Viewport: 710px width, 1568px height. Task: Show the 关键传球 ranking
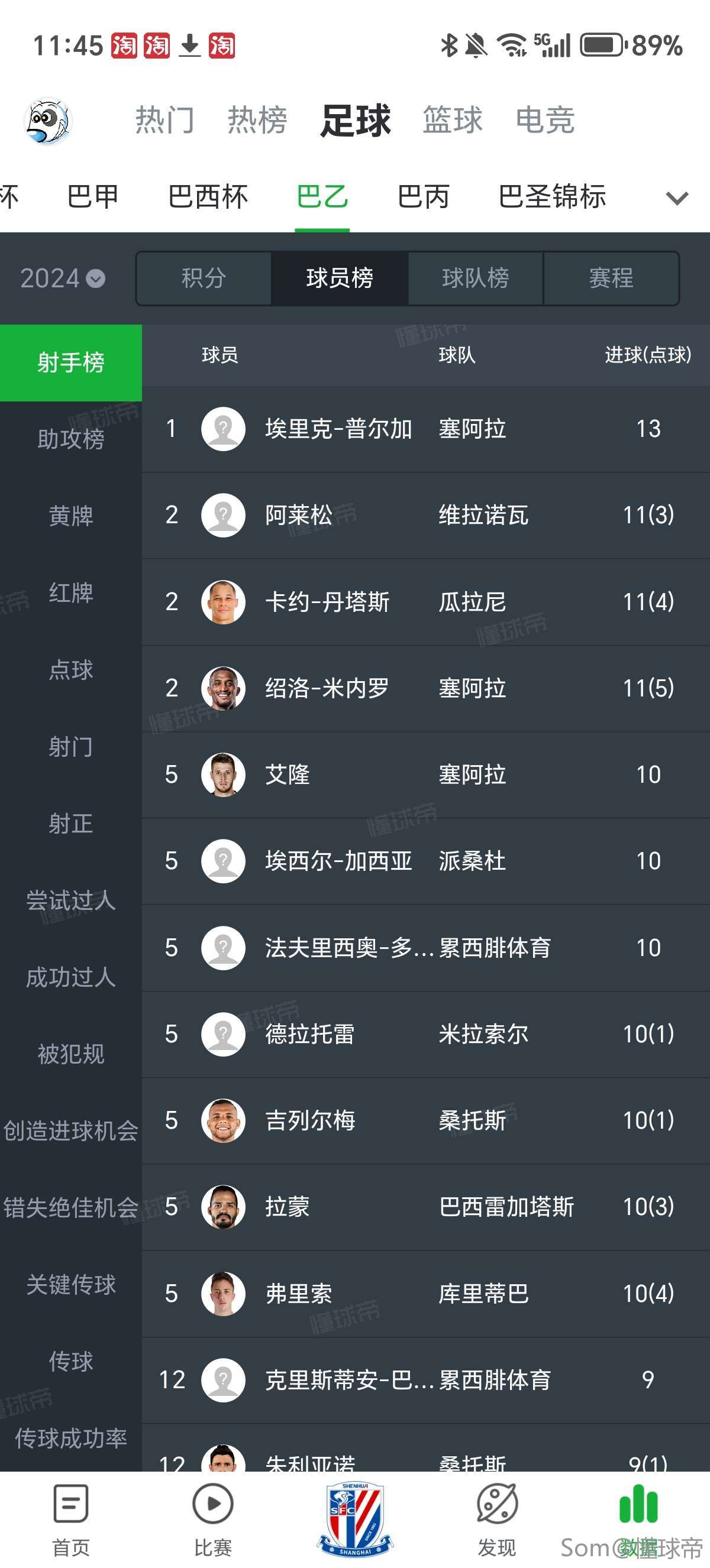point(70,1284)
